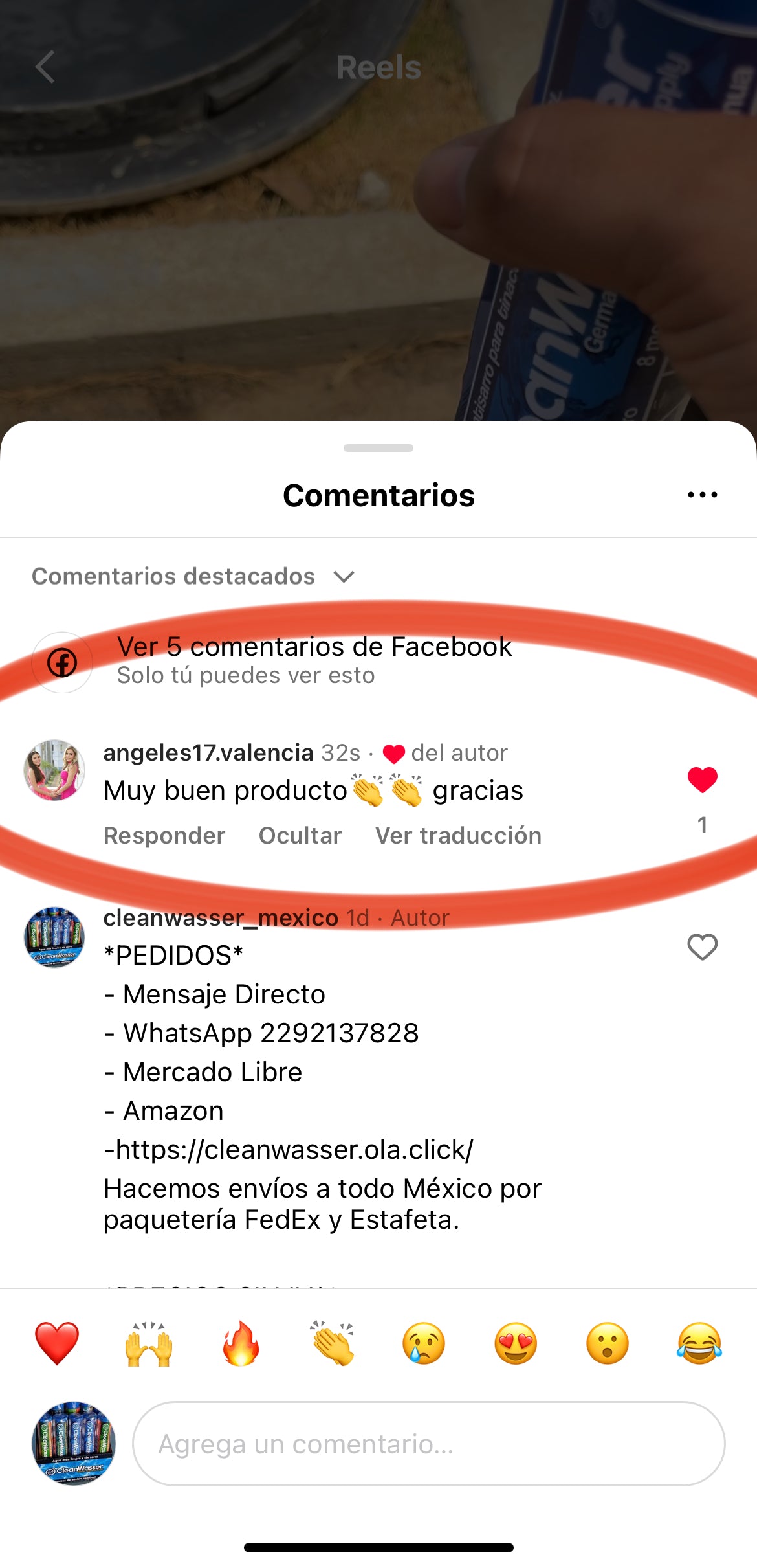Open the cleanwasser.ola.click link

pos(294,1150)
